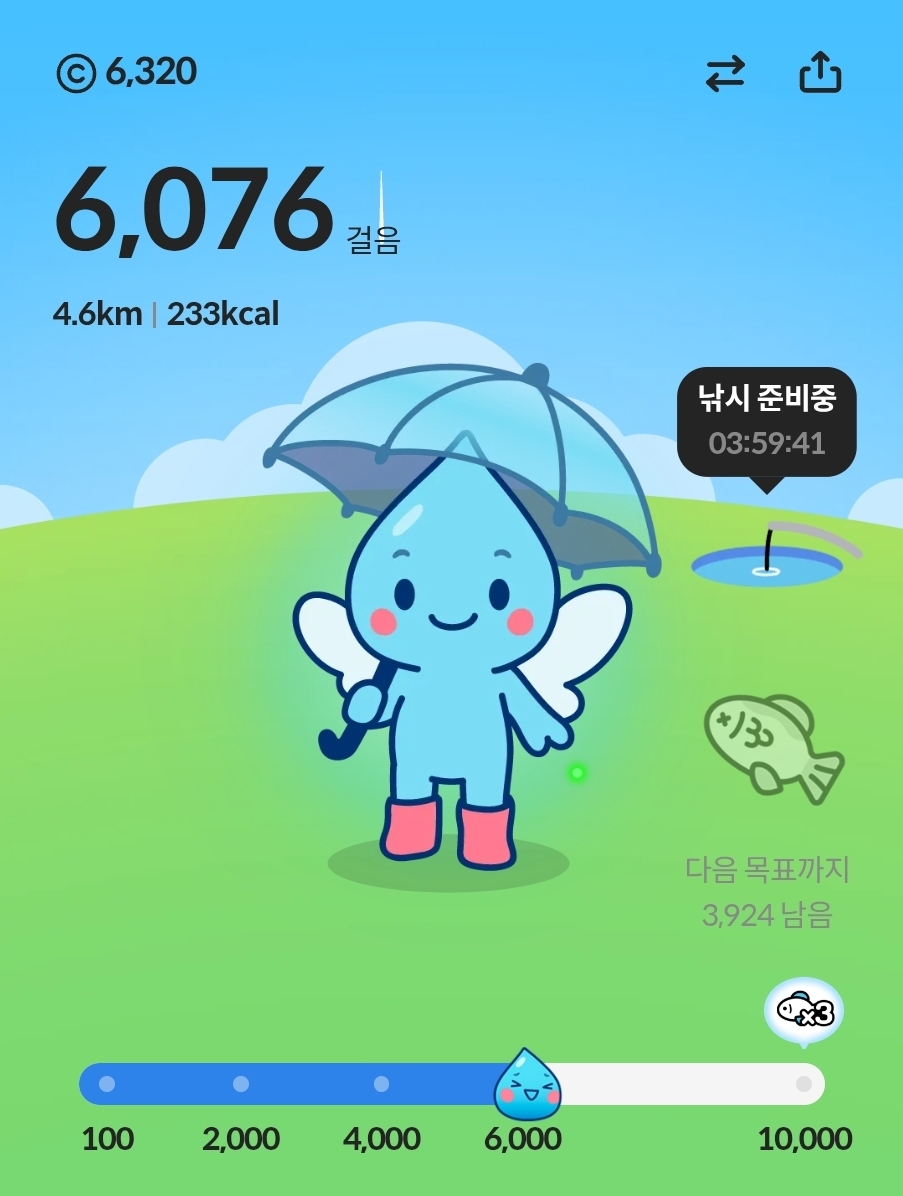Open the 6,320 coin balance
This screenshot has height=1196, width=903.
(127, 73)
